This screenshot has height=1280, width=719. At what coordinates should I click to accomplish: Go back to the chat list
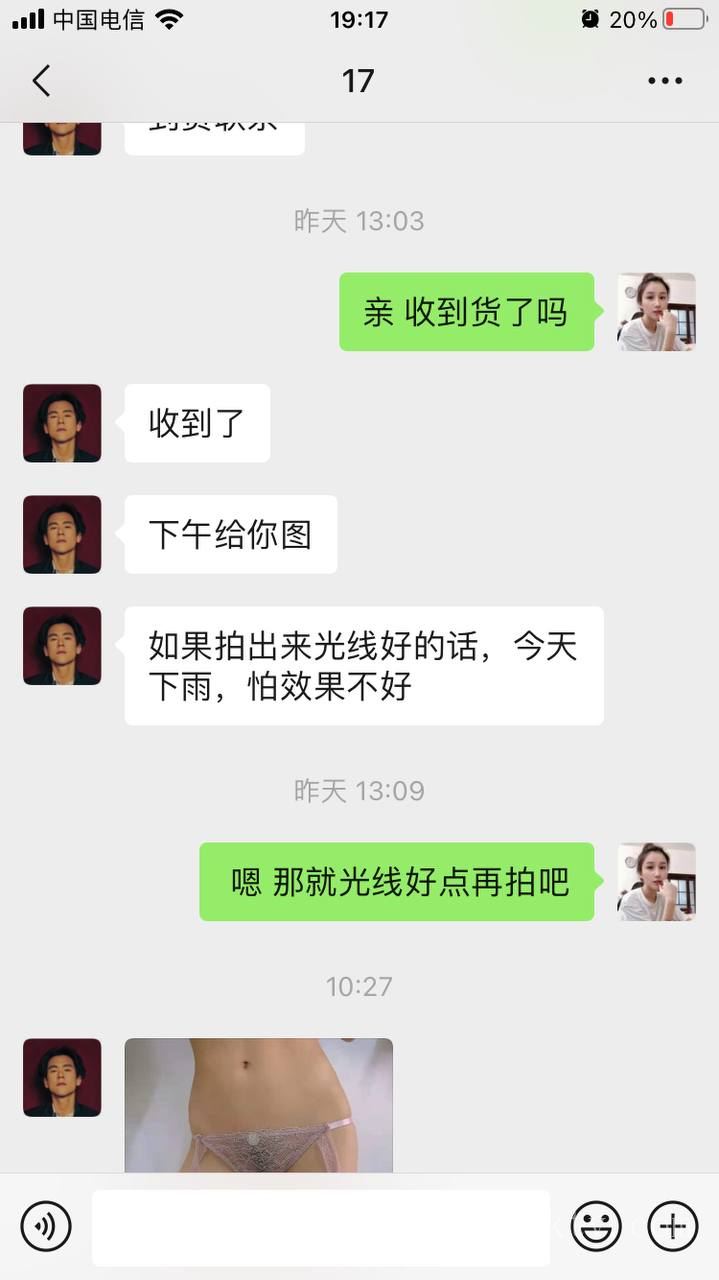click(x=41, y=81)
